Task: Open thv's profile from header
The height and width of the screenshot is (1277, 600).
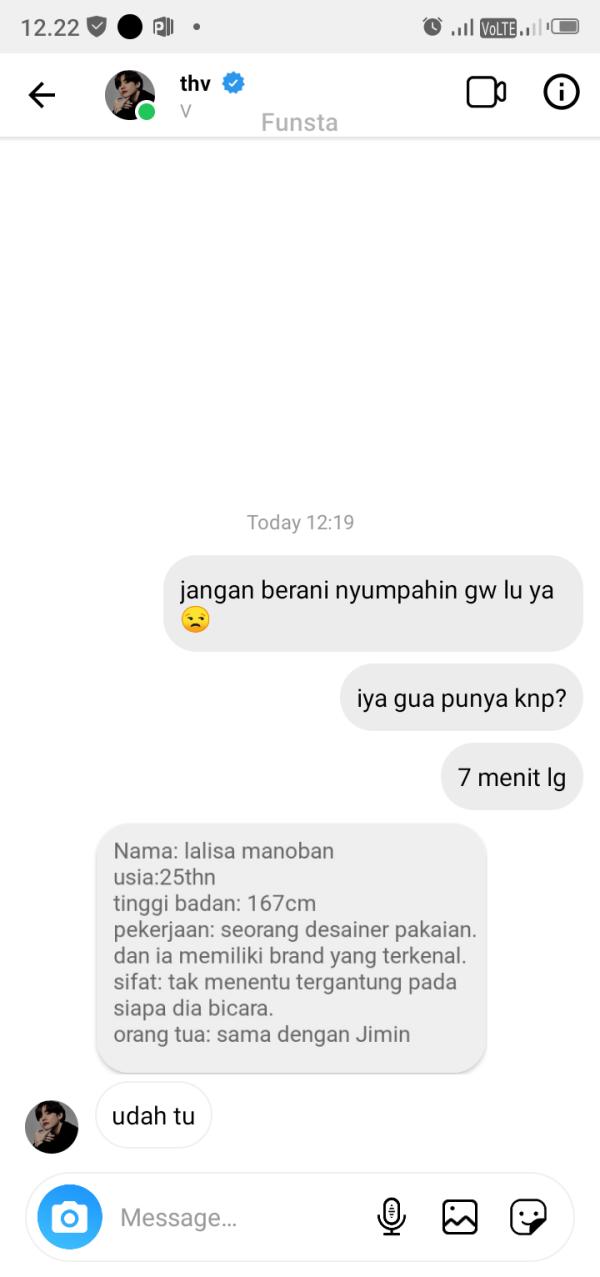Action: click(x=130, y=95)
